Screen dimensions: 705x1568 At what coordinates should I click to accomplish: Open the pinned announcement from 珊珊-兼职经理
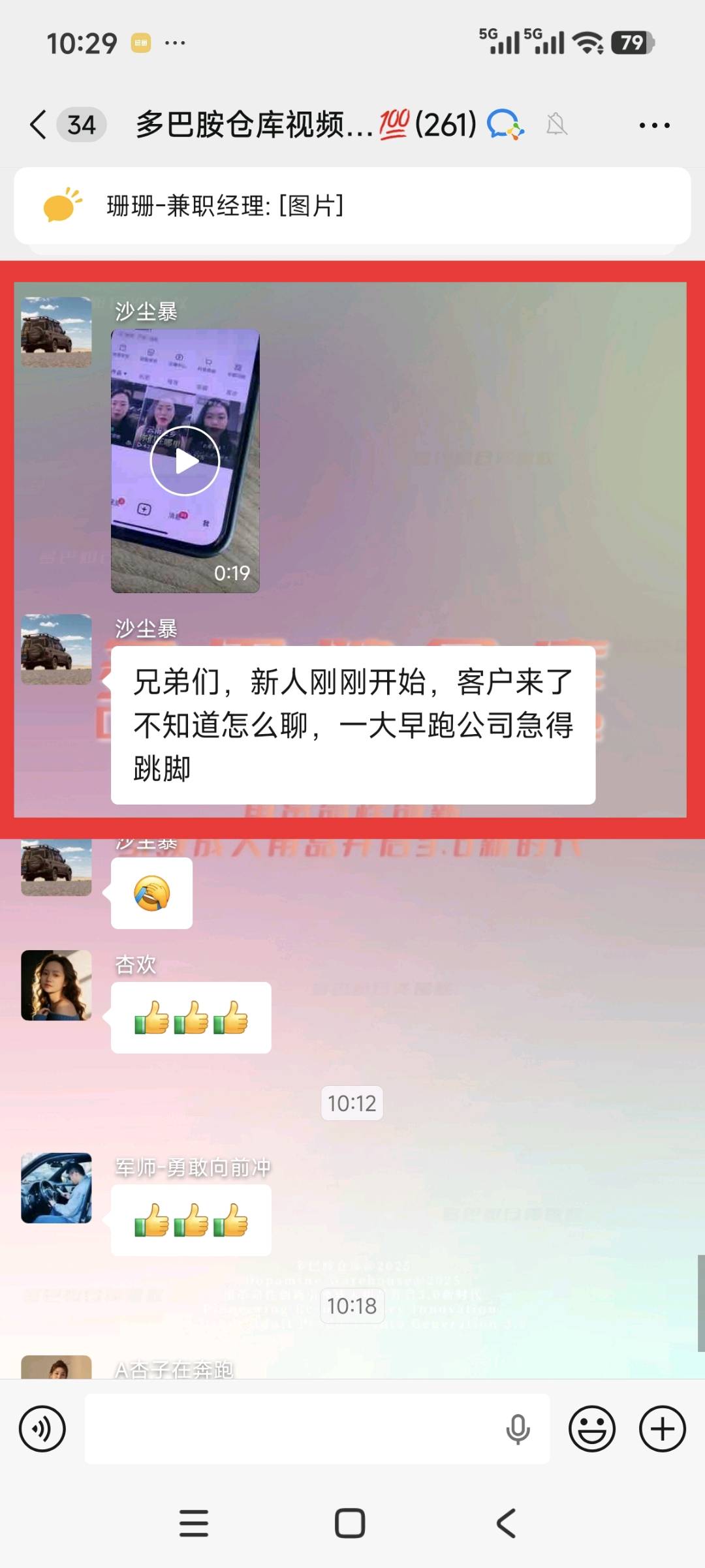352,208
